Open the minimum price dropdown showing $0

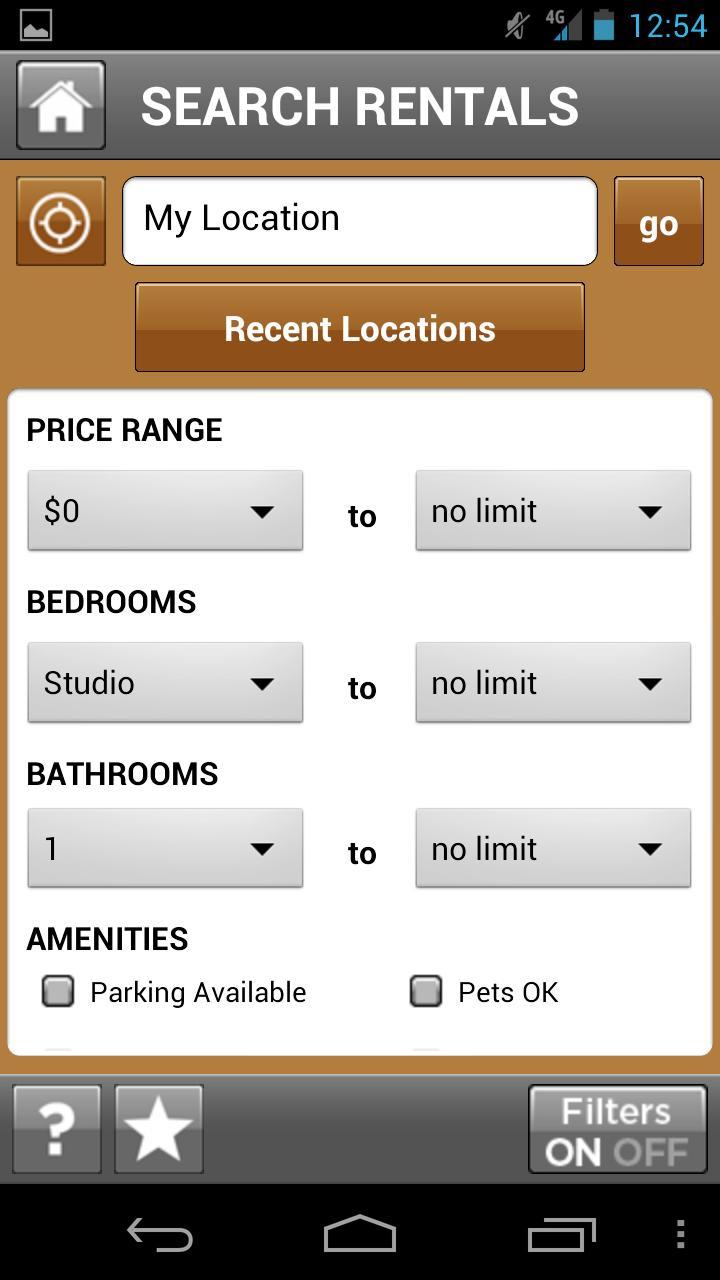pyautogui.click(x=165, y=510)
